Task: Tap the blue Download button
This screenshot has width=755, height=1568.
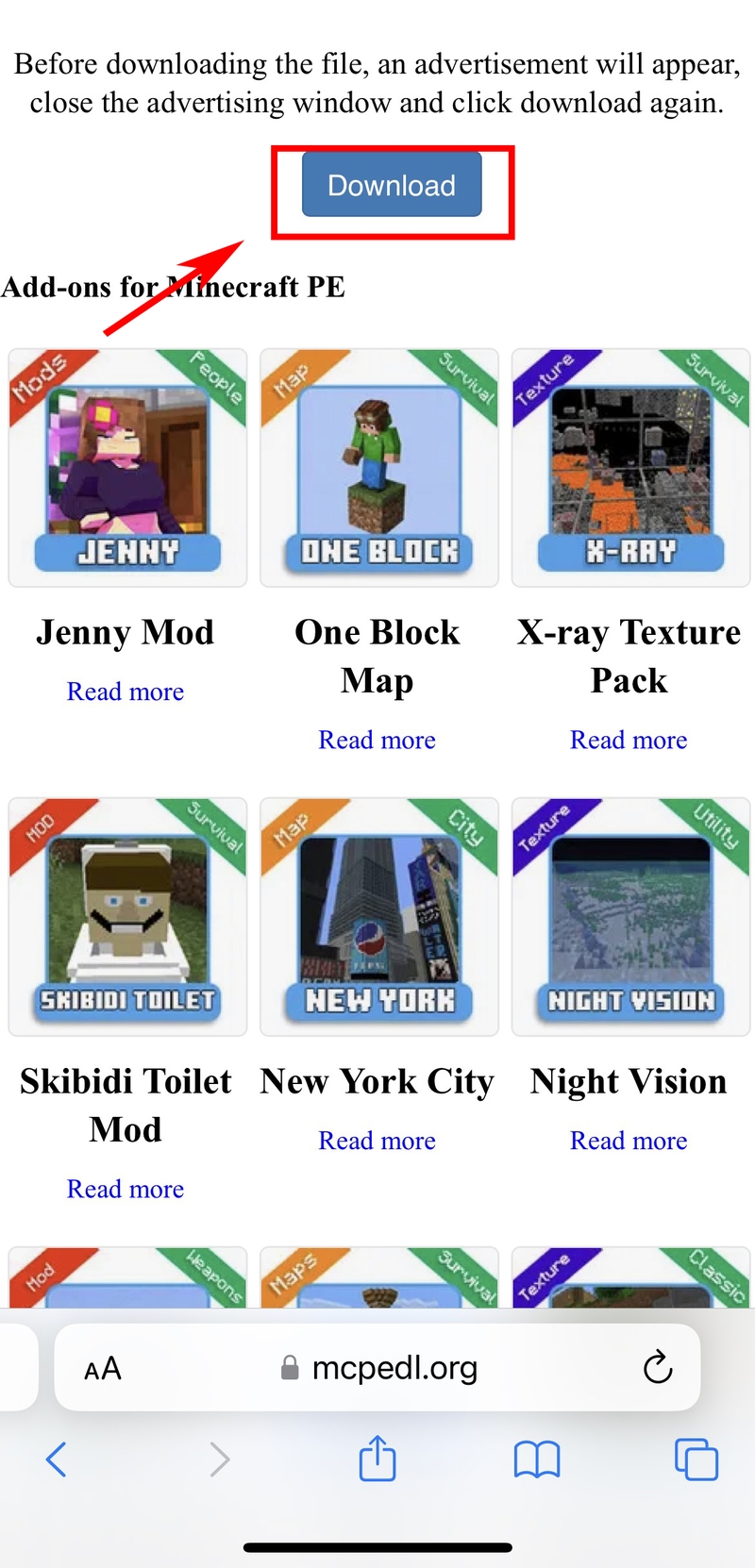Action: click(392, 185)
